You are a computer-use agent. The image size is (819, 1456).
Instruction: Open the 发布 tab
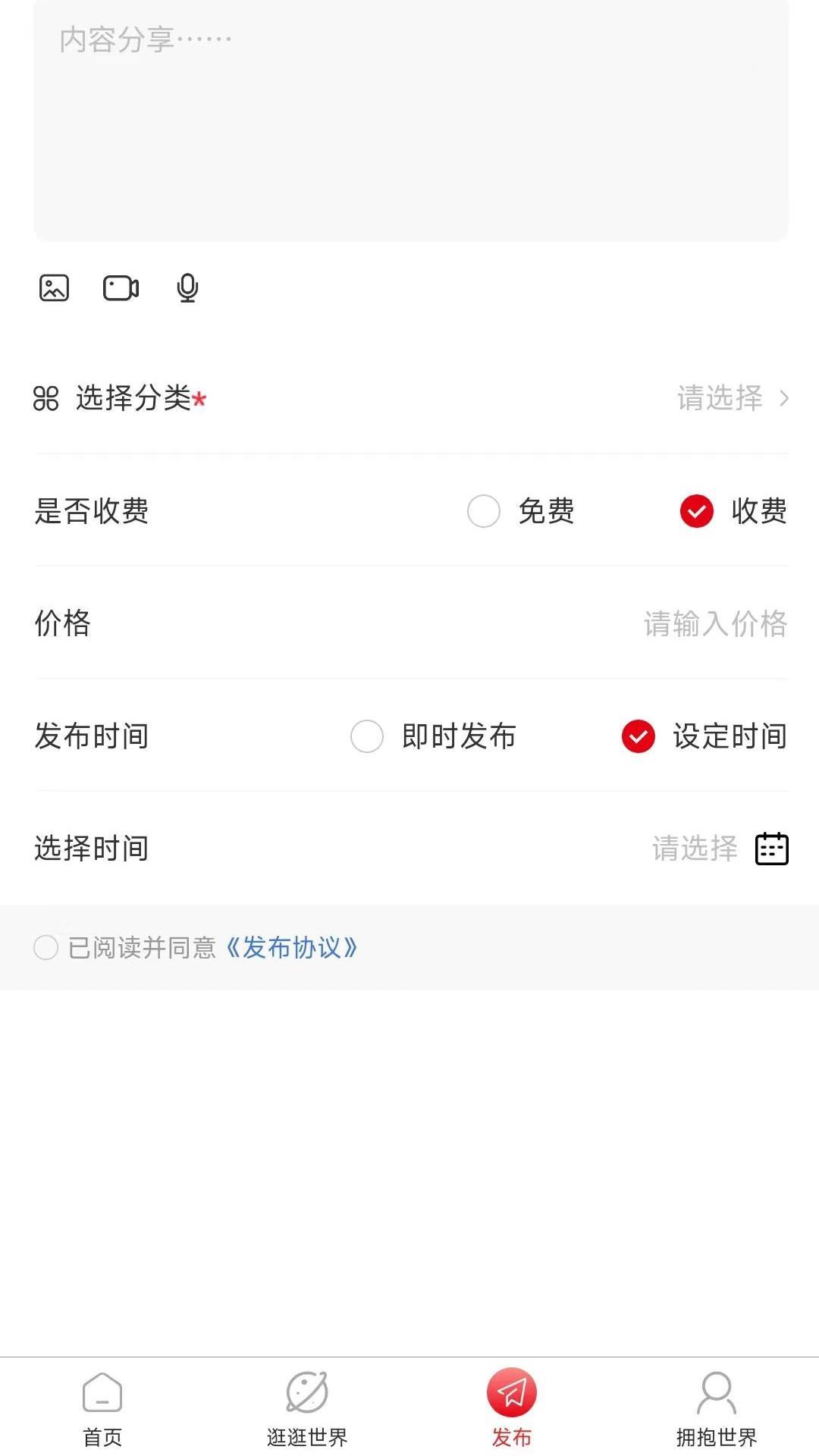coord(512,1407)
